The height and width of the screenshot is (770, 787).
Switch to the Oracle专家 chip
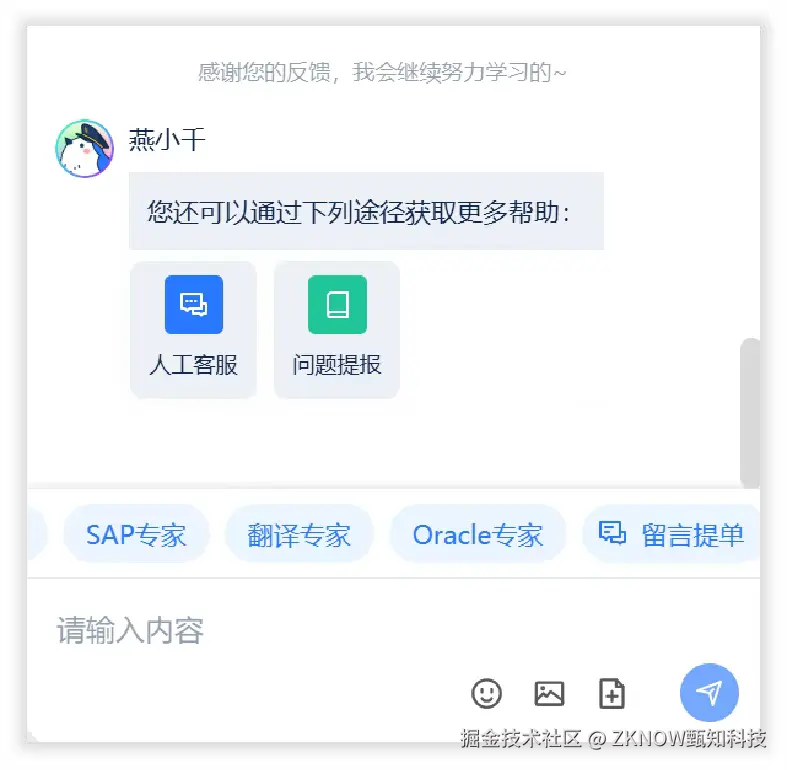[x=477, y=534]
